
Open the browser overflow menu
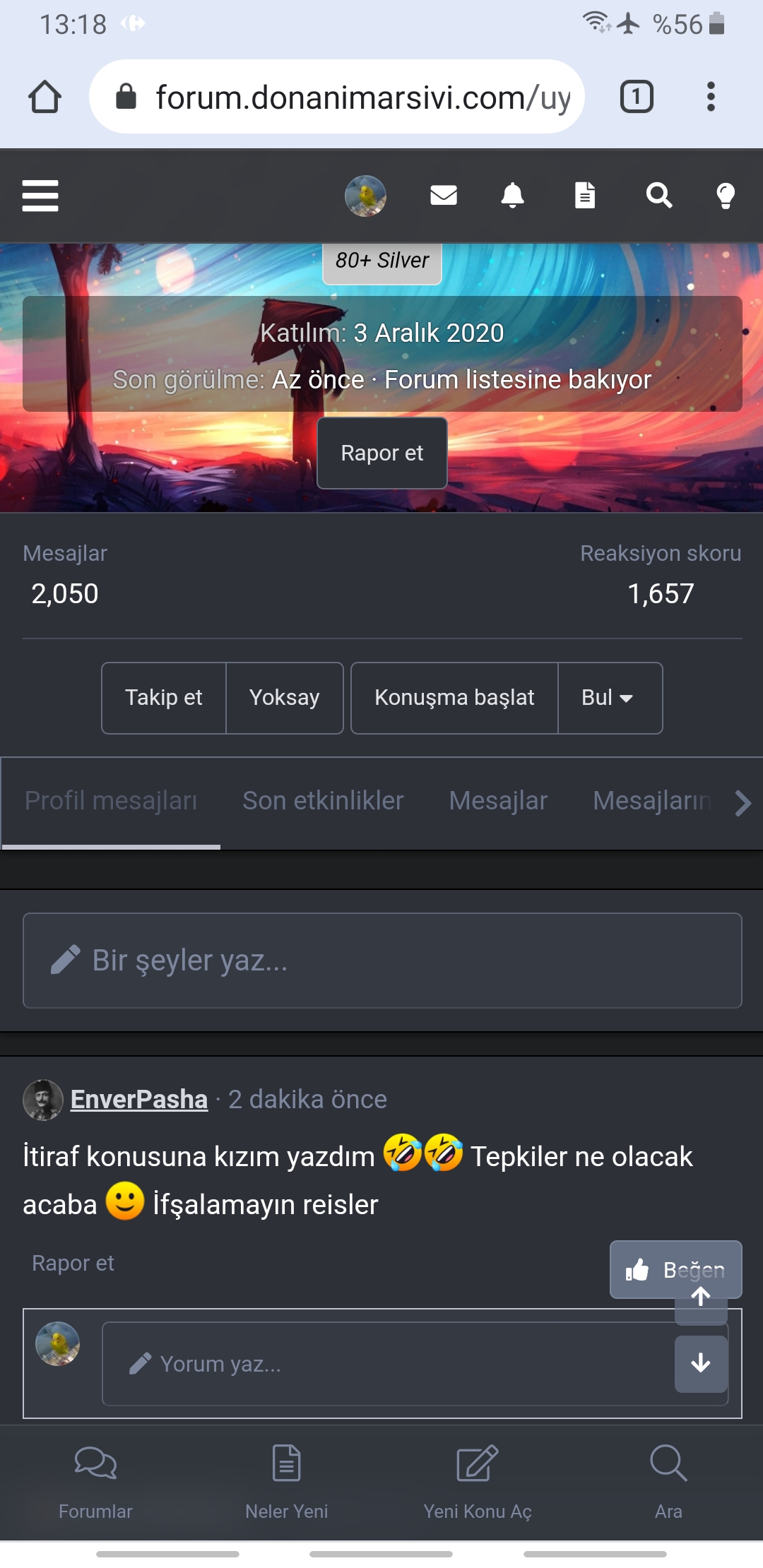coord(711,97)
